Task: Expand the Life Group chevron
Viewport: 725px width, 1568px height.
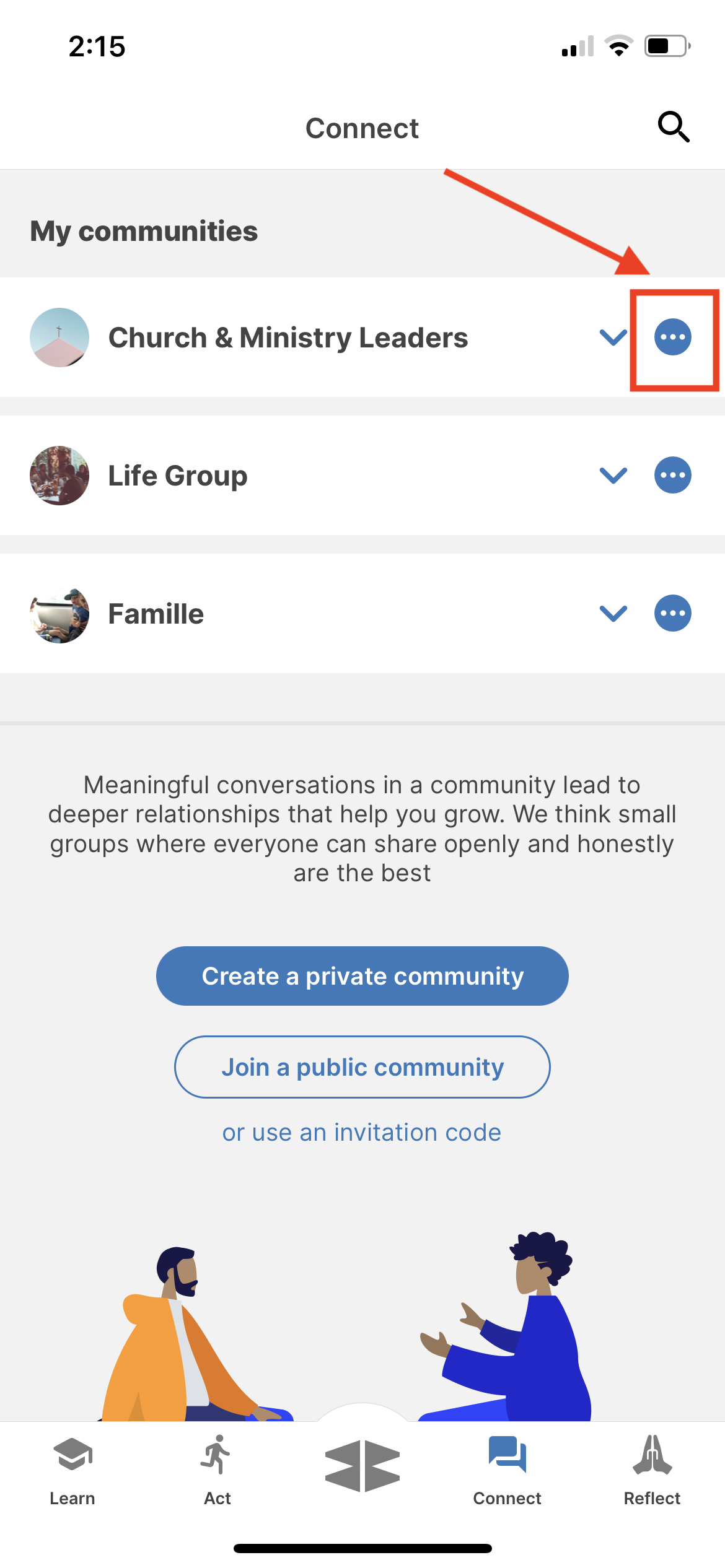Action: (x=613, y=476)
